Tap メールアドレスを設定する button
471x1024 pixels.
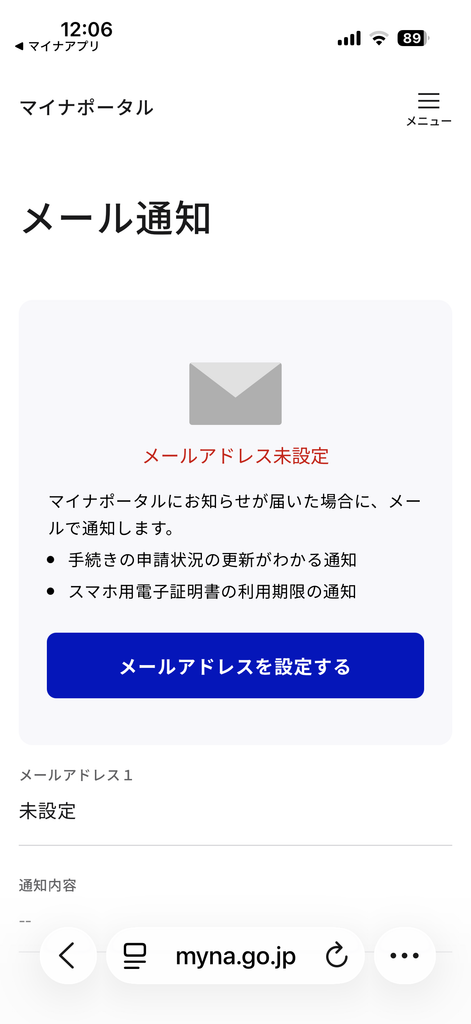click(x=235, y=665)
